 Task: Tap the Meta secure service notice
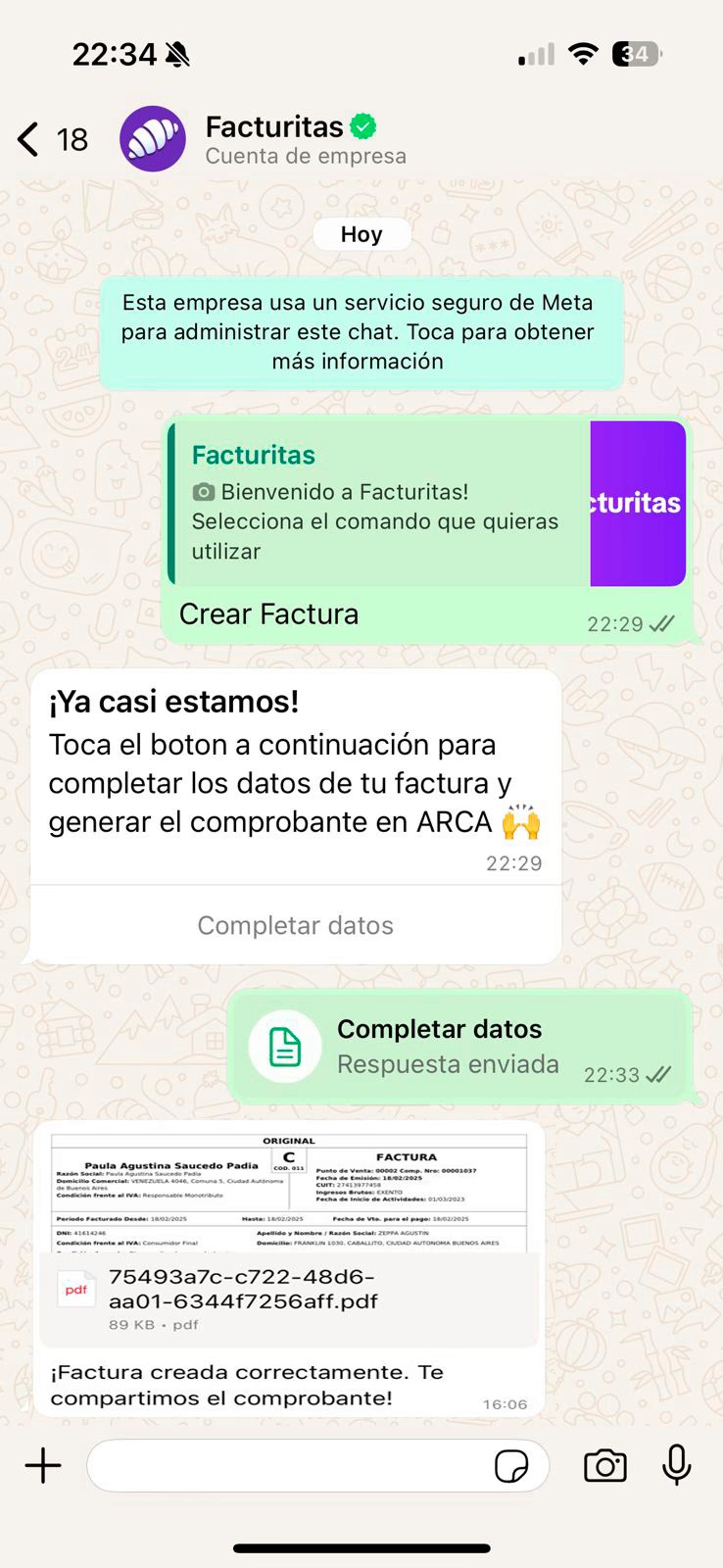[361, 332]
